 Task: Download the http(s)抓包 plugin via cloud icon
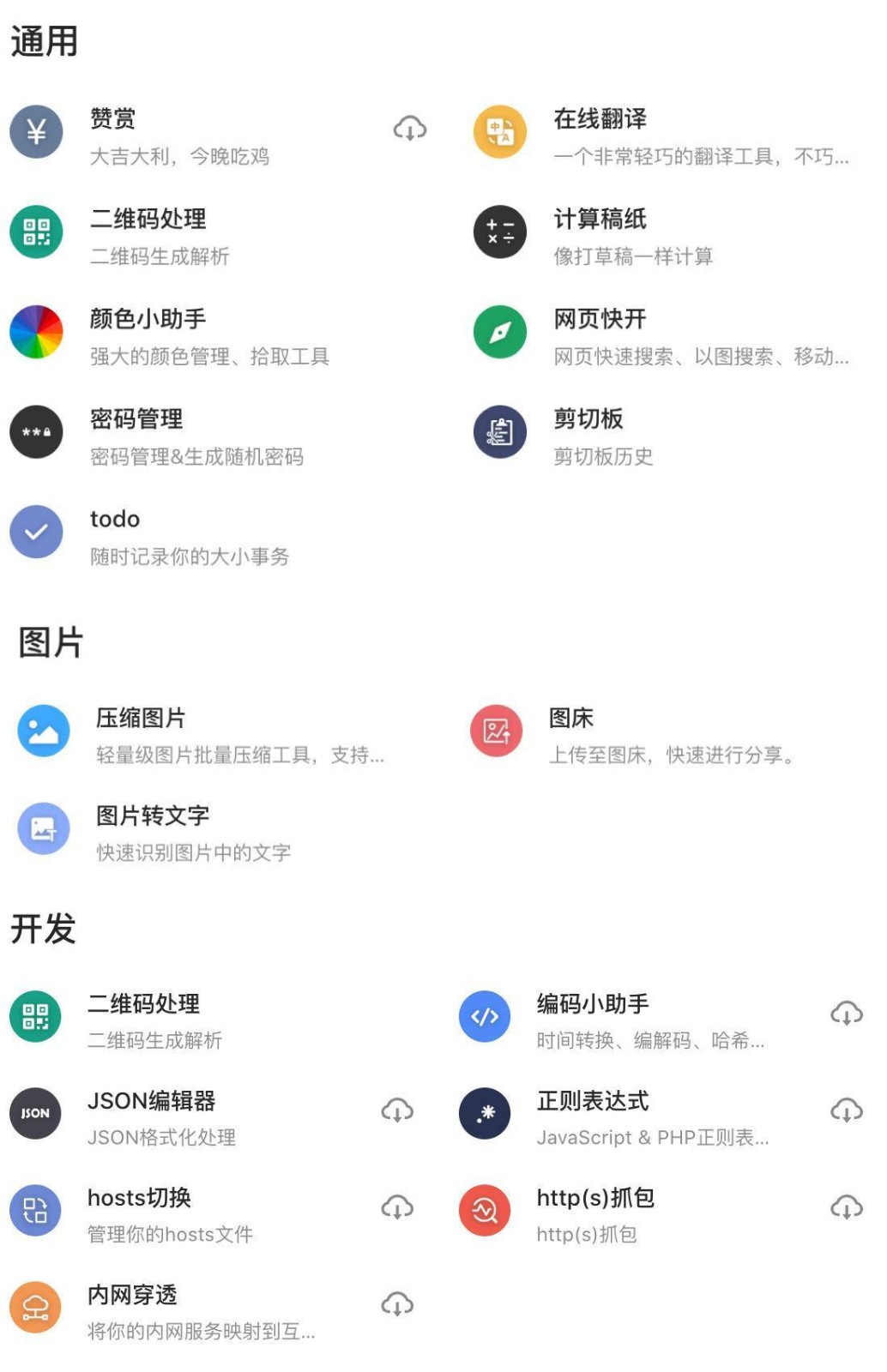[x=847, y=1208]
